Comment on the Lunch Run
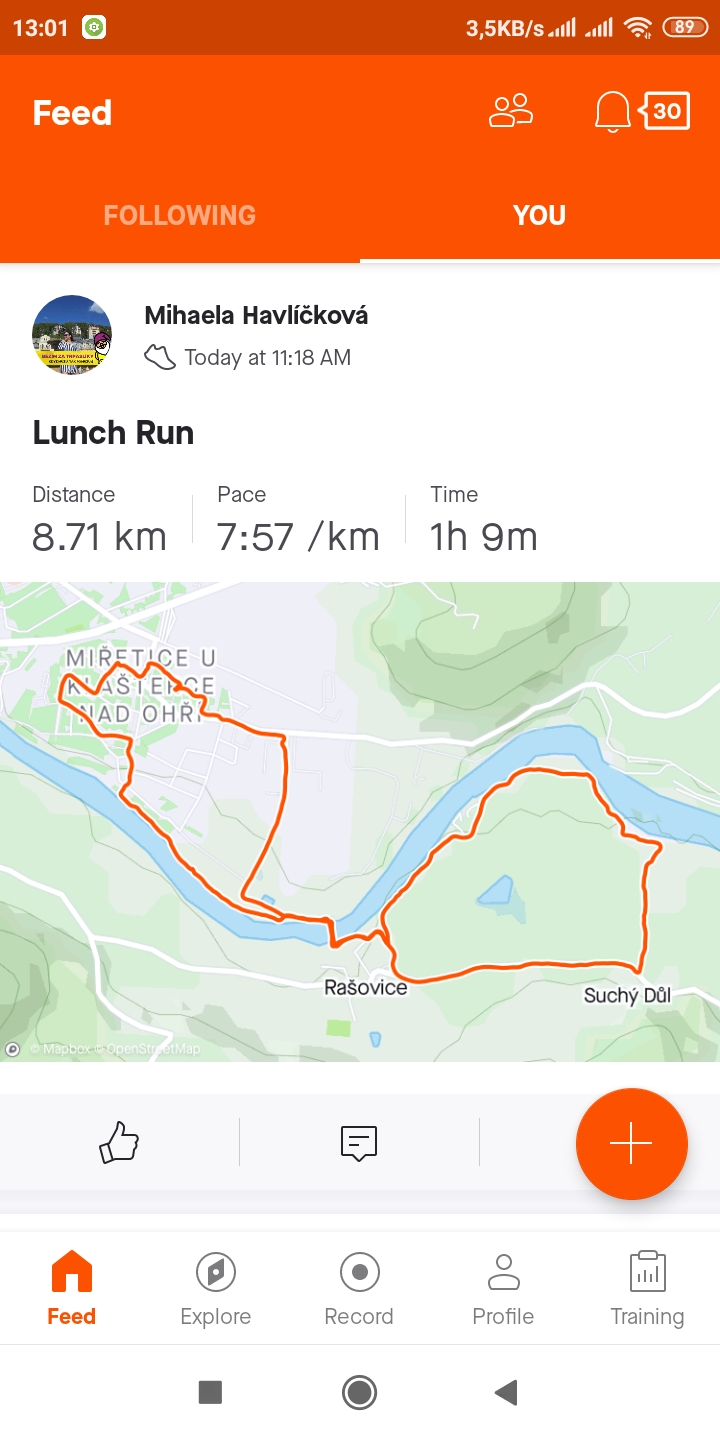The image size is (720, 1440). tap(359, 1141)
